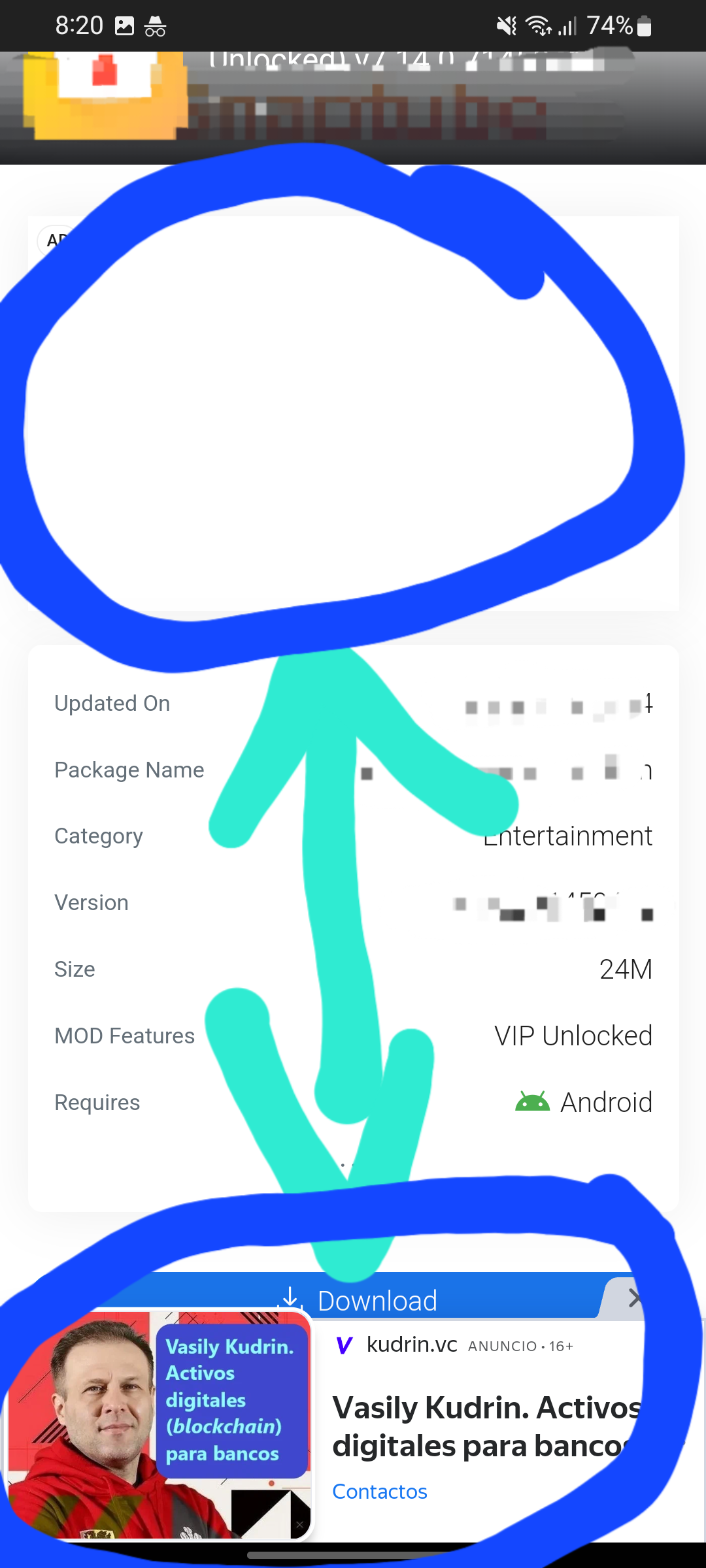Tap the muted sound icon in status bar
Screen dimensions: 706x1568
(505, 25)
